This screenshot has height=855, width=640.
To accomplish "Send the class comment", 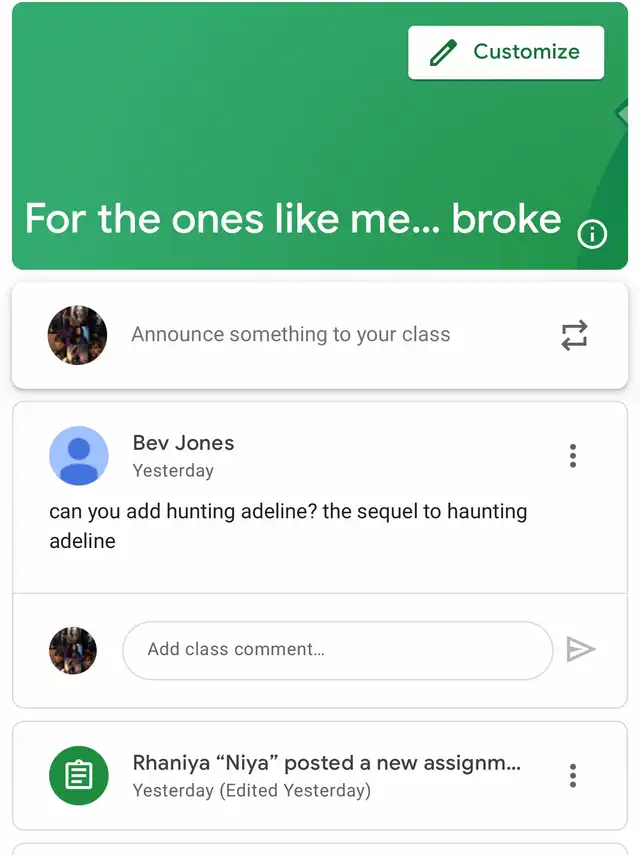I will click(580, 650).
